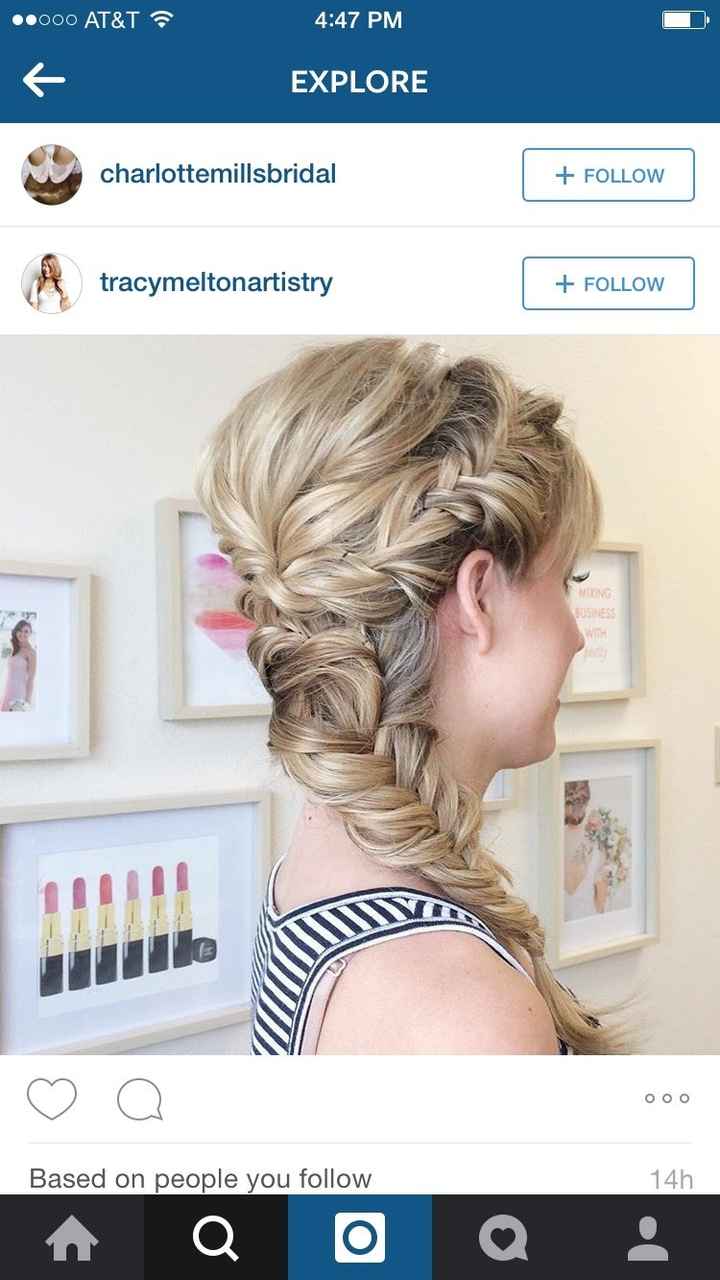Open the post's three-dot options menu
This screenshot has height=1280, width=720.
(667, 1098)
